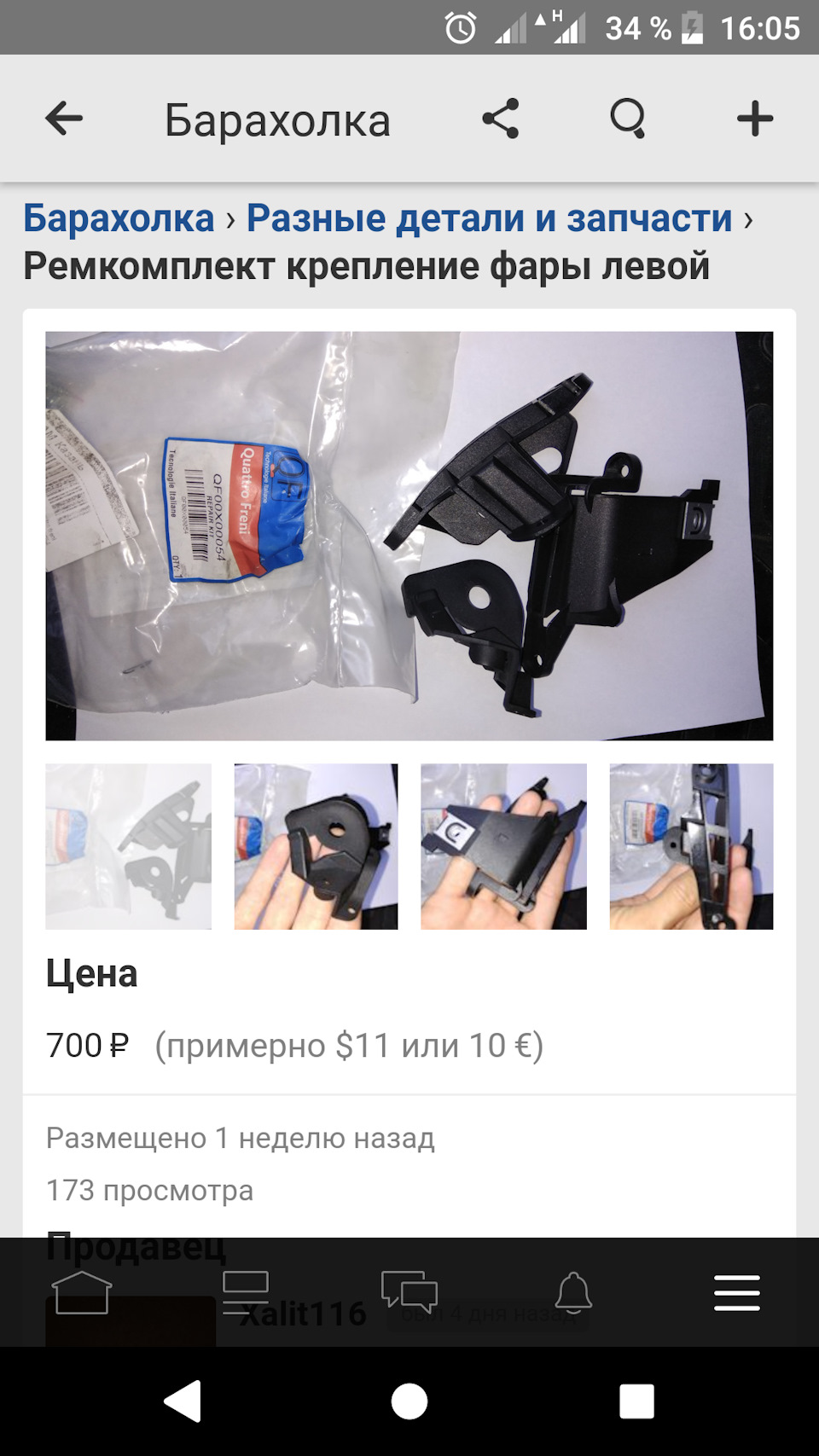The width and height of the screenshot is (819, 1456).
Task: Open the home tab in bottom bar
Action: (82, 1292)
